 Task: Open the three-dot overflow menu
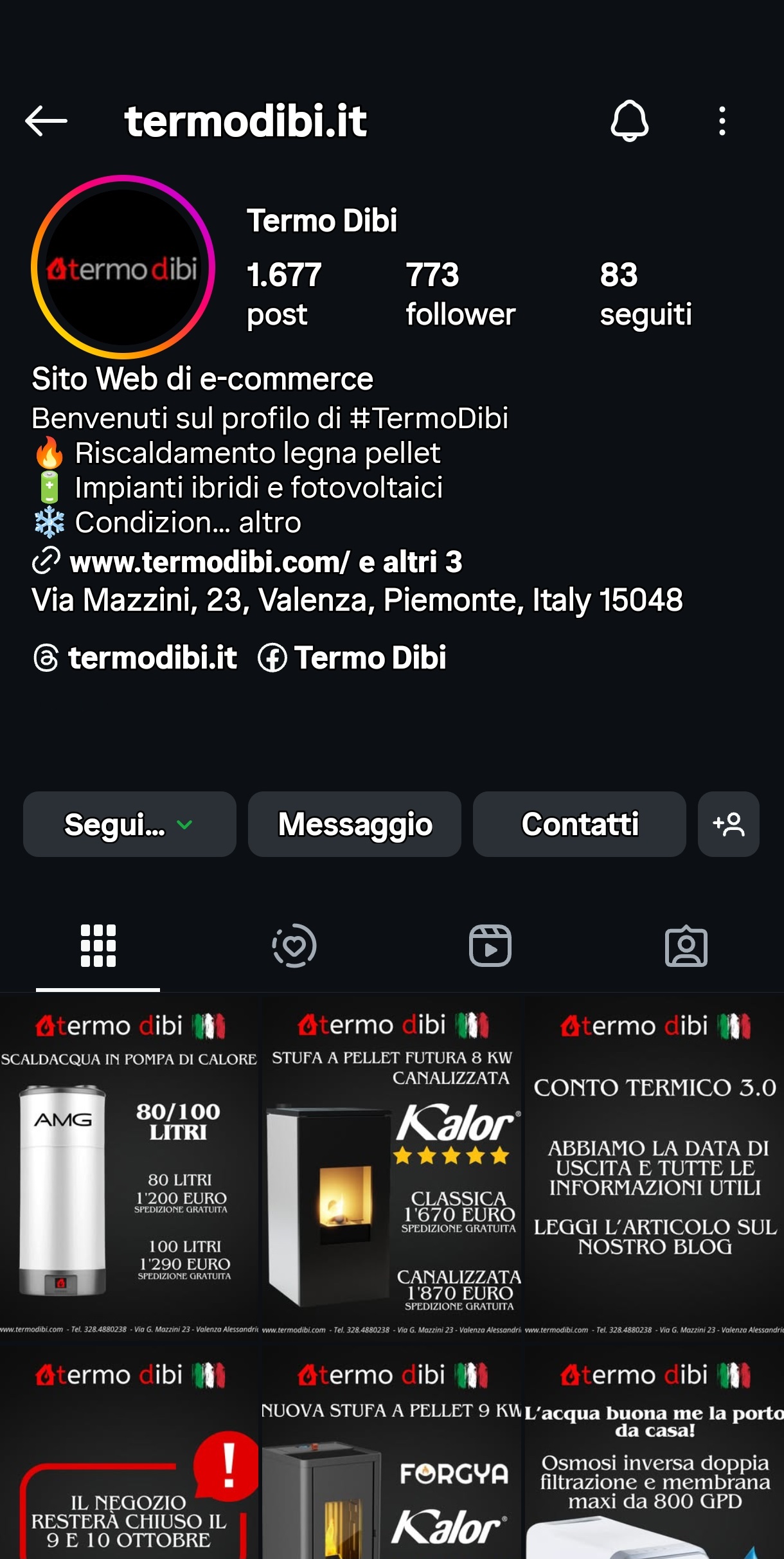722,121
